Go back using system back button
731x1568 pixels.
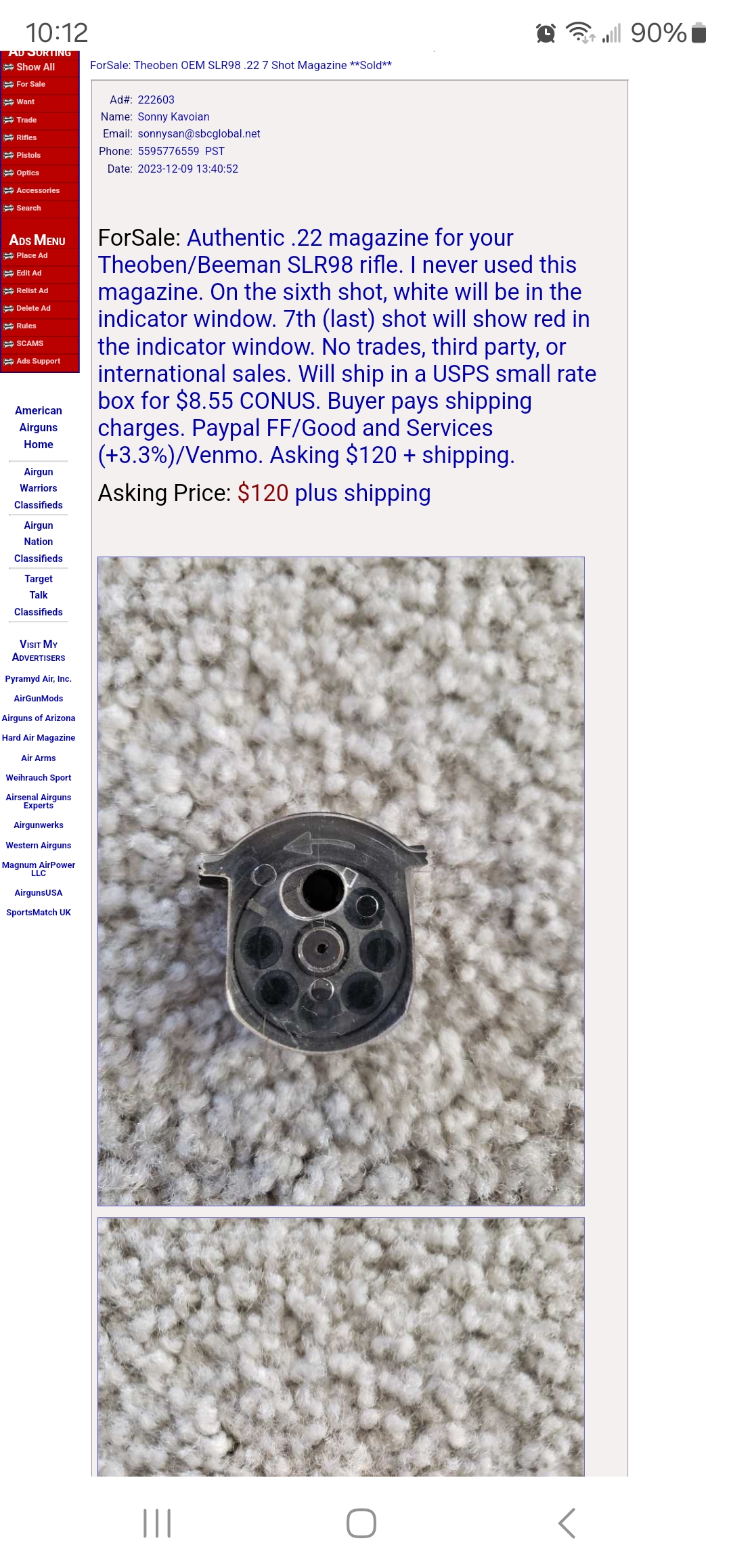[x=567, y=1523]
